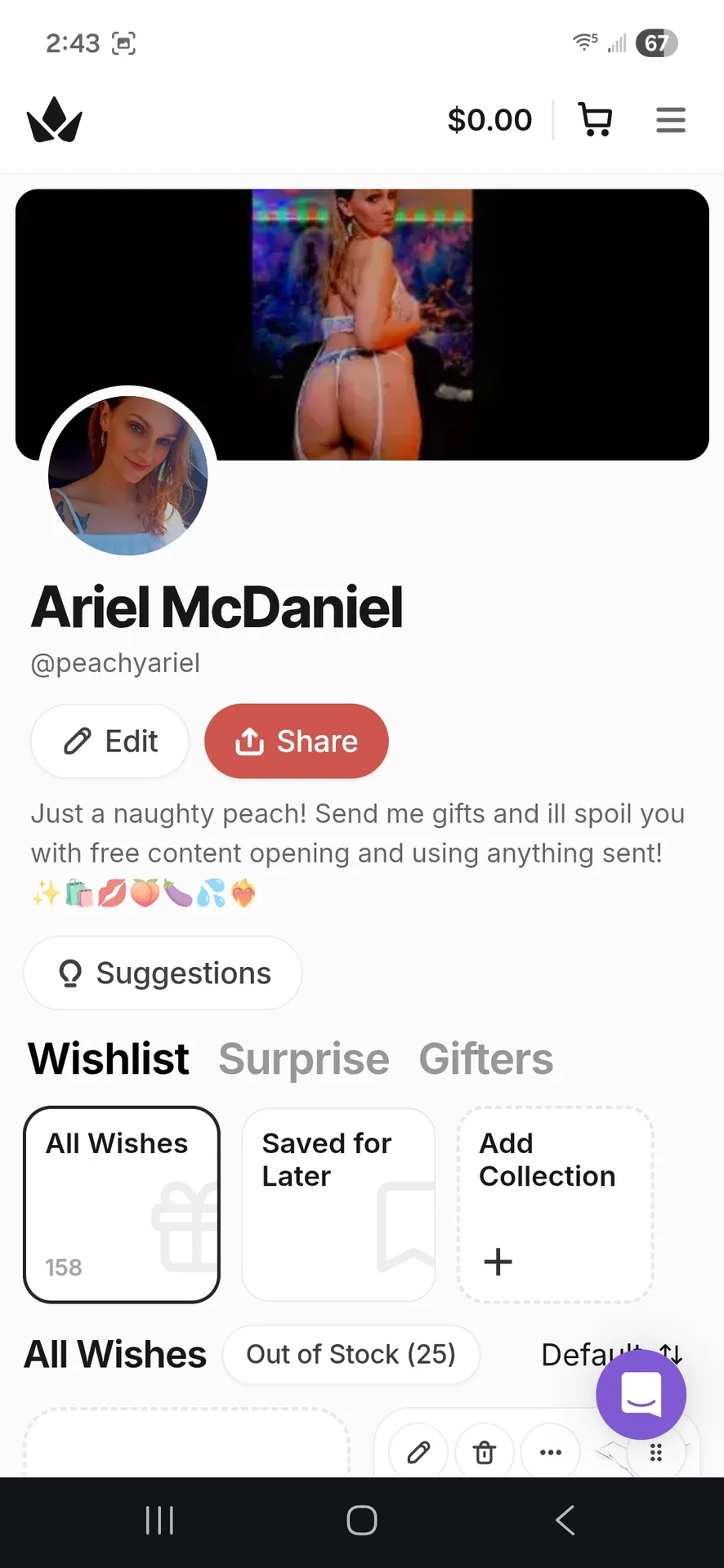Open the shopping cart

tap(595, 120)
